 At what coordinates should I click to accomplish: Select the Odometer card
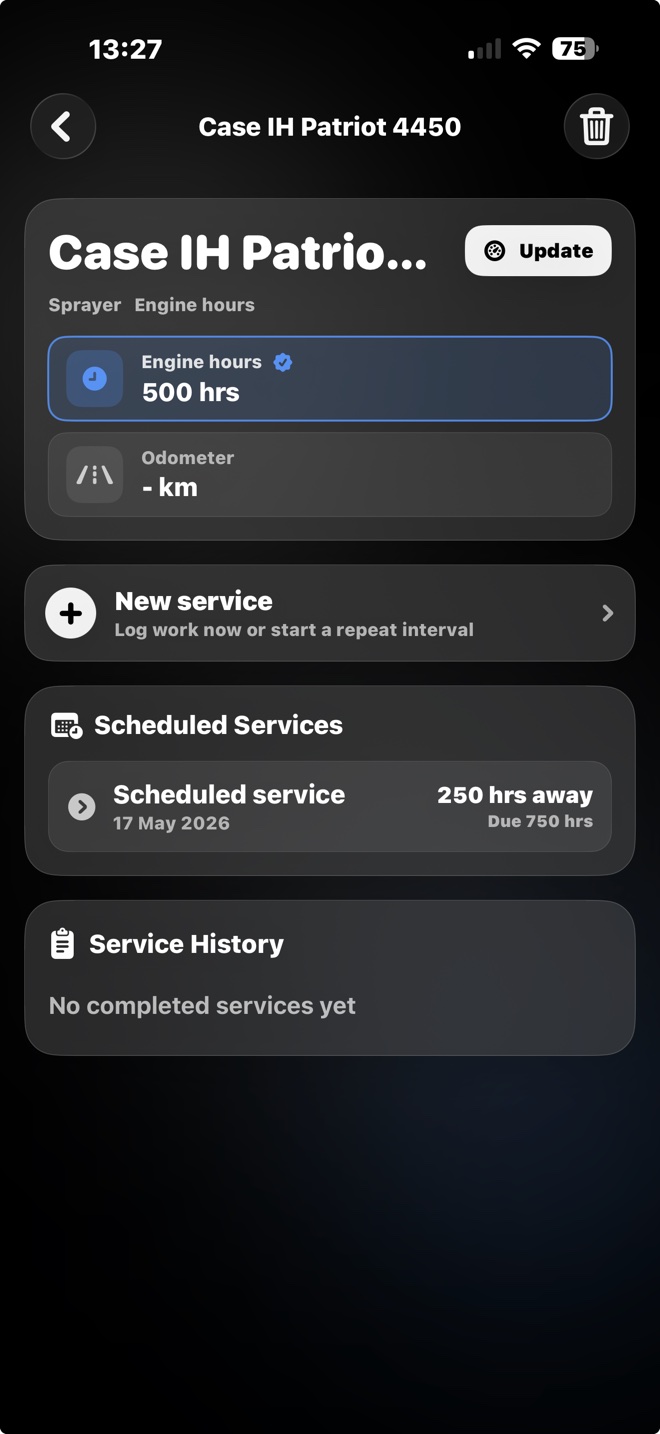tap(330, 474)
